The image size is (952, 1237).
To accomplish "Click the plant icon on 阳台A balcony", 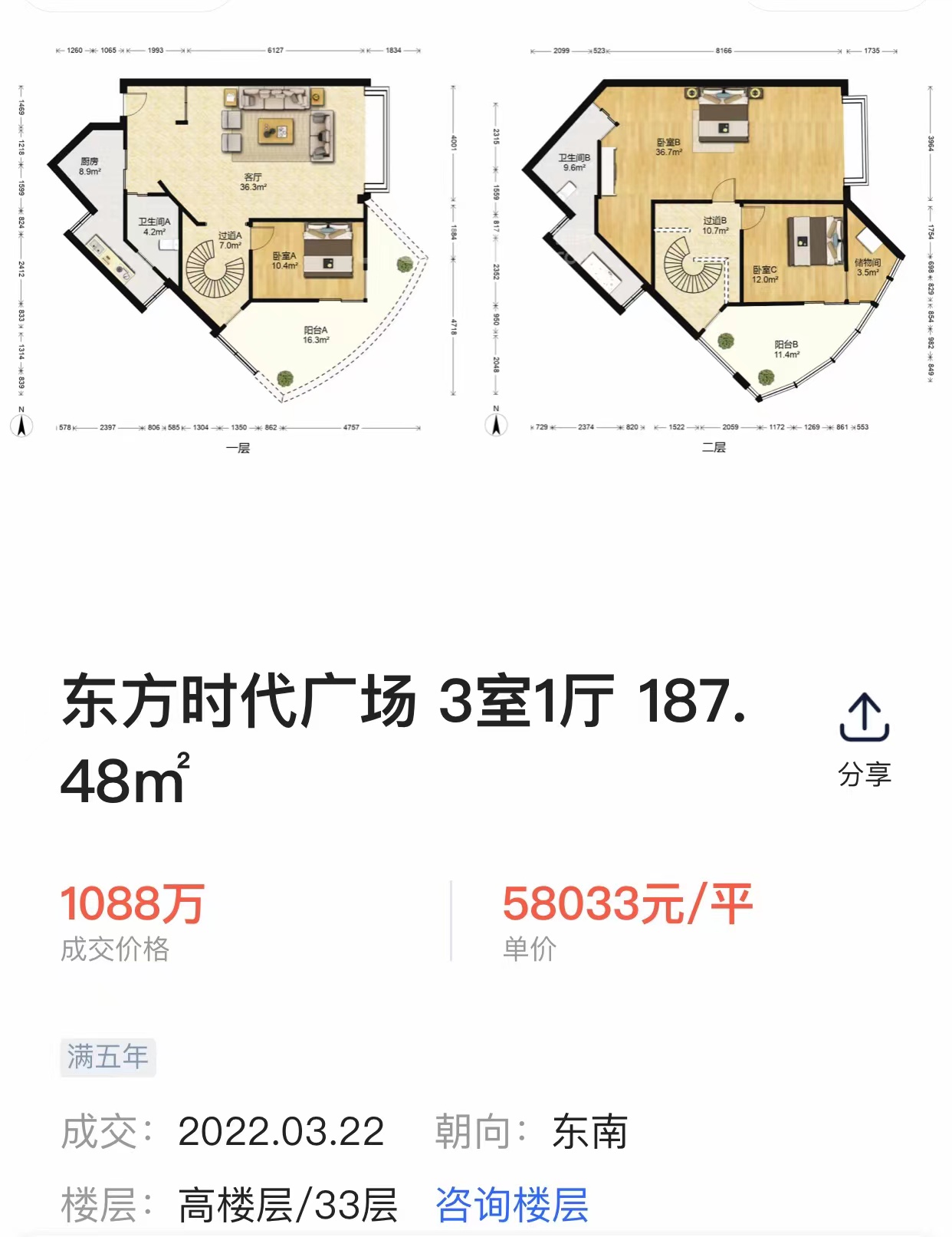I will (285, 379).
